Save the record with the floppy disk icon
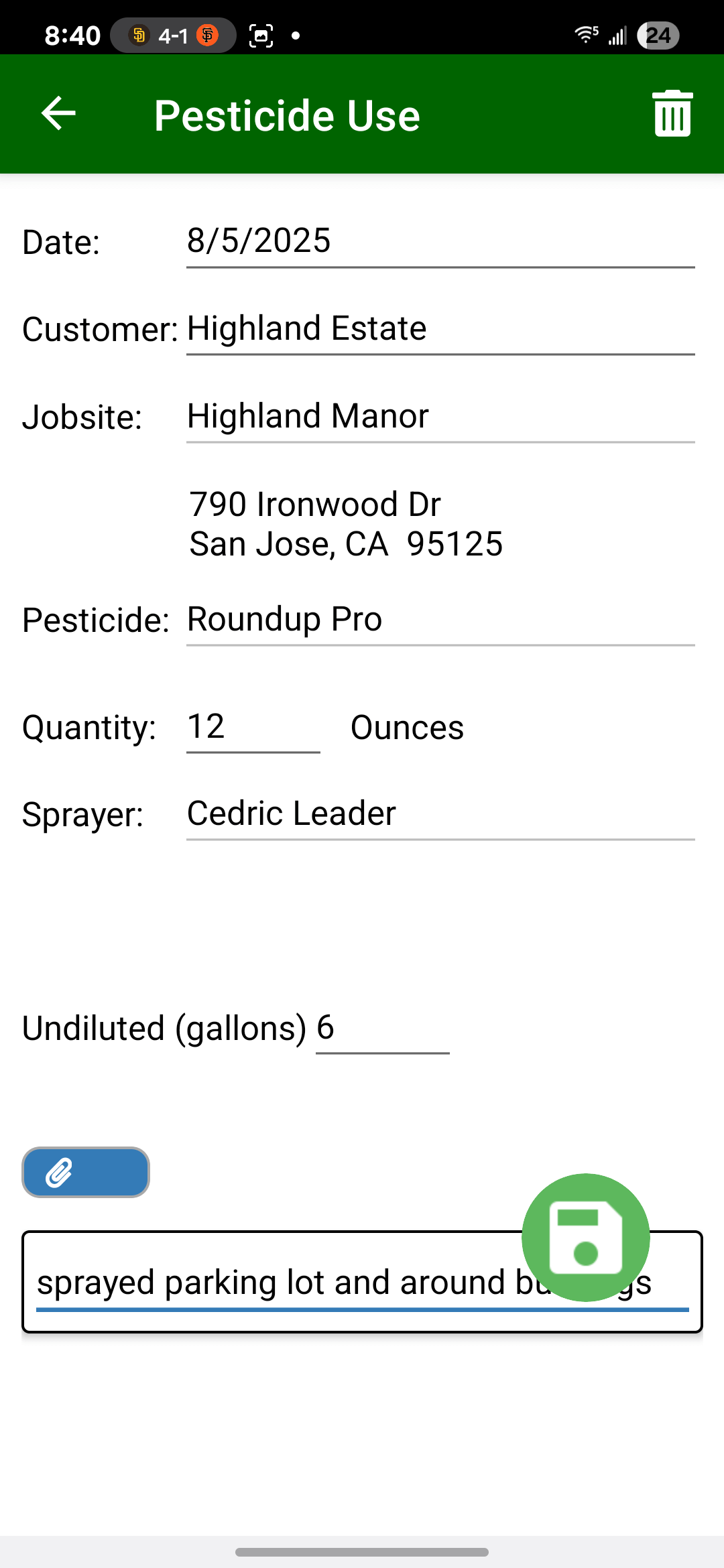Viewport: 724px width, 1568px height. [x=585, y=1236]
